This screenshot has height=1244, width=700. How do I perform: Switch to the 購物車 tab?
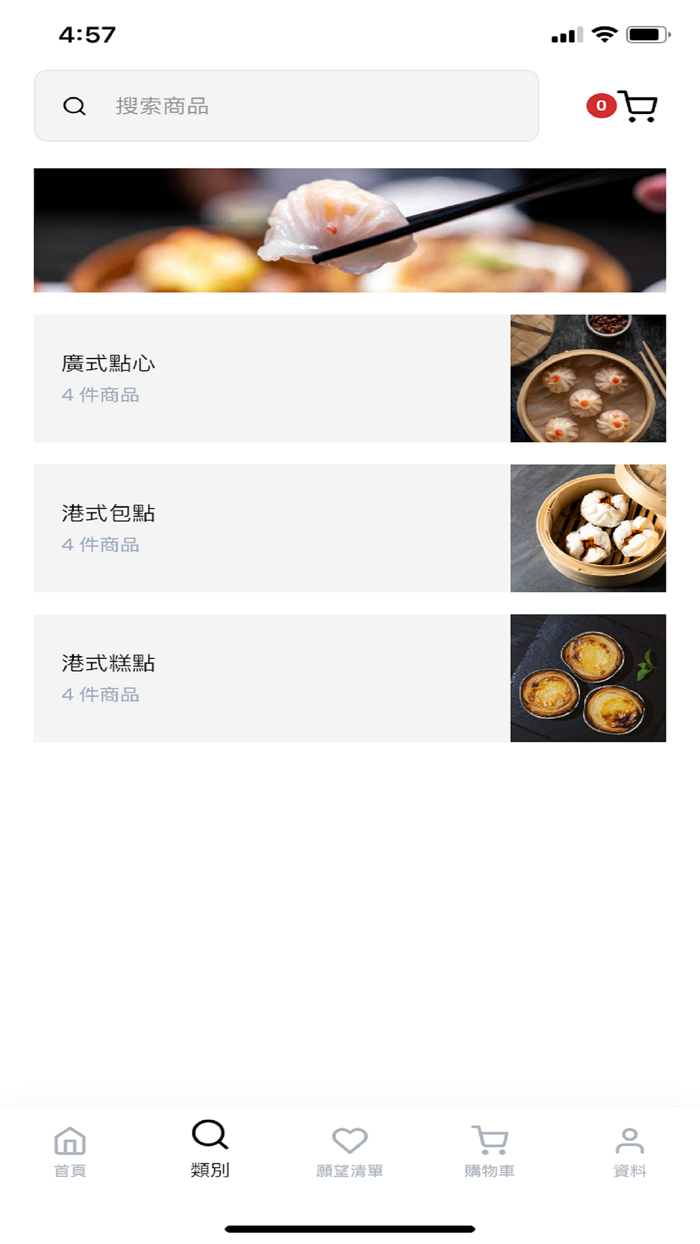pyautogui.click(x=490, y=1151)
